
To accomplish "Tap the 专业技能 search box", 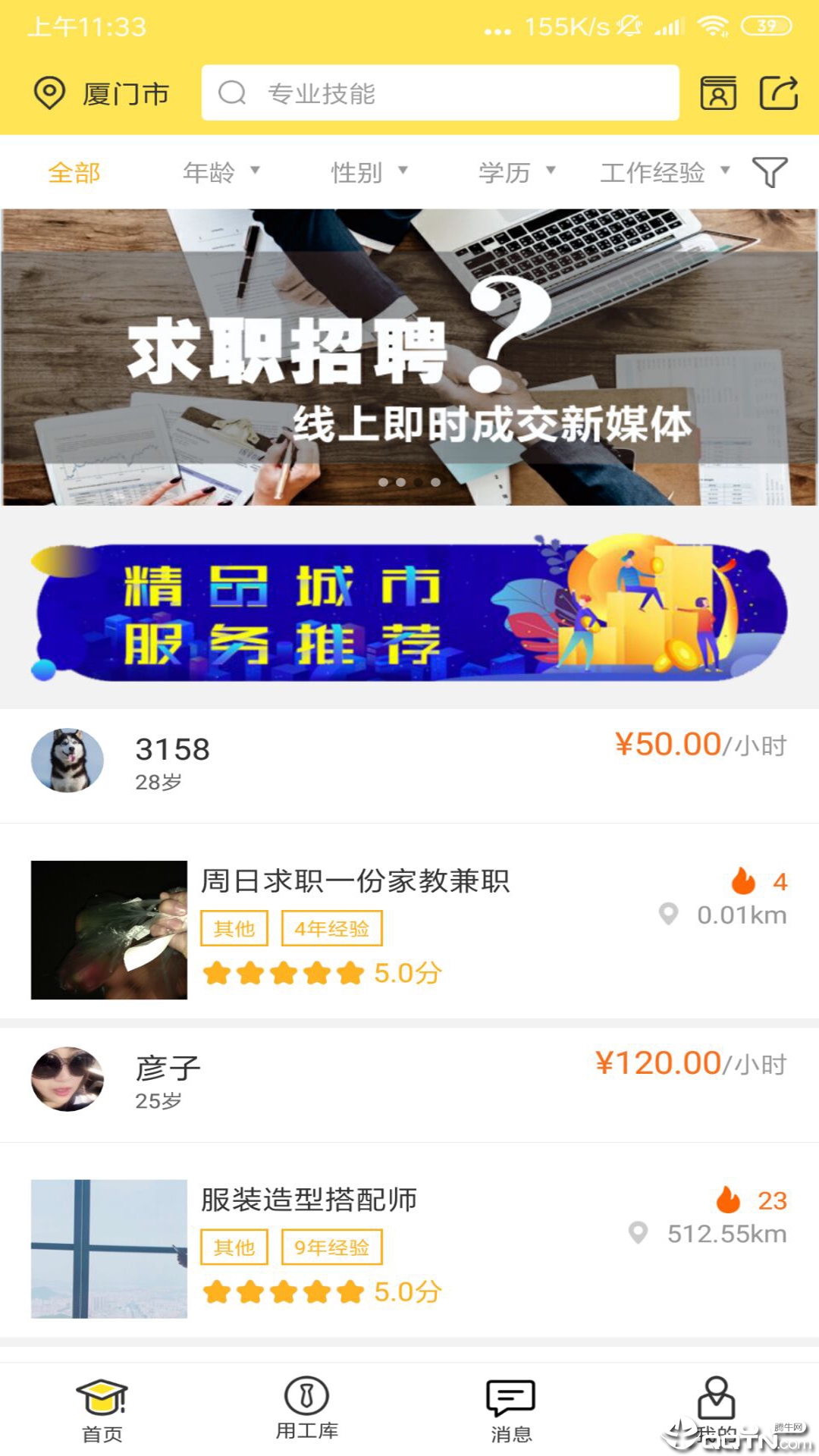I will (x=440, y=93).
